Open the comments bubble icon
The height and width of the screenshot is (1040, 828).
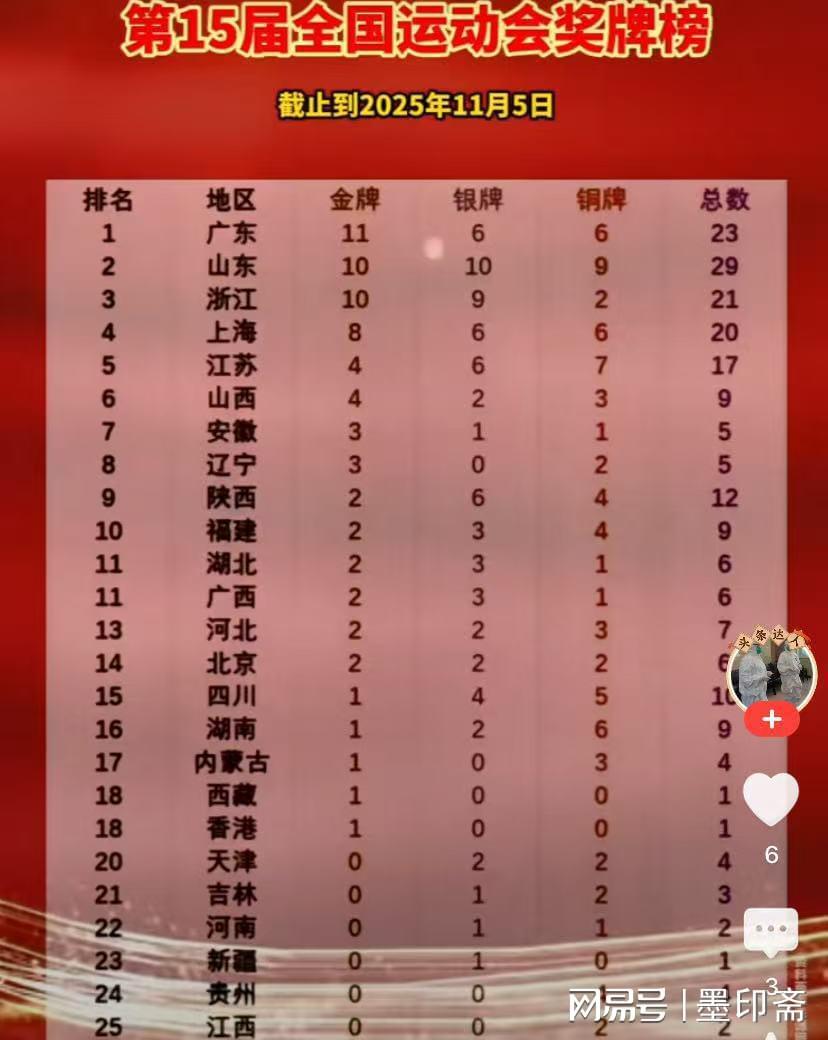[771, 932]
